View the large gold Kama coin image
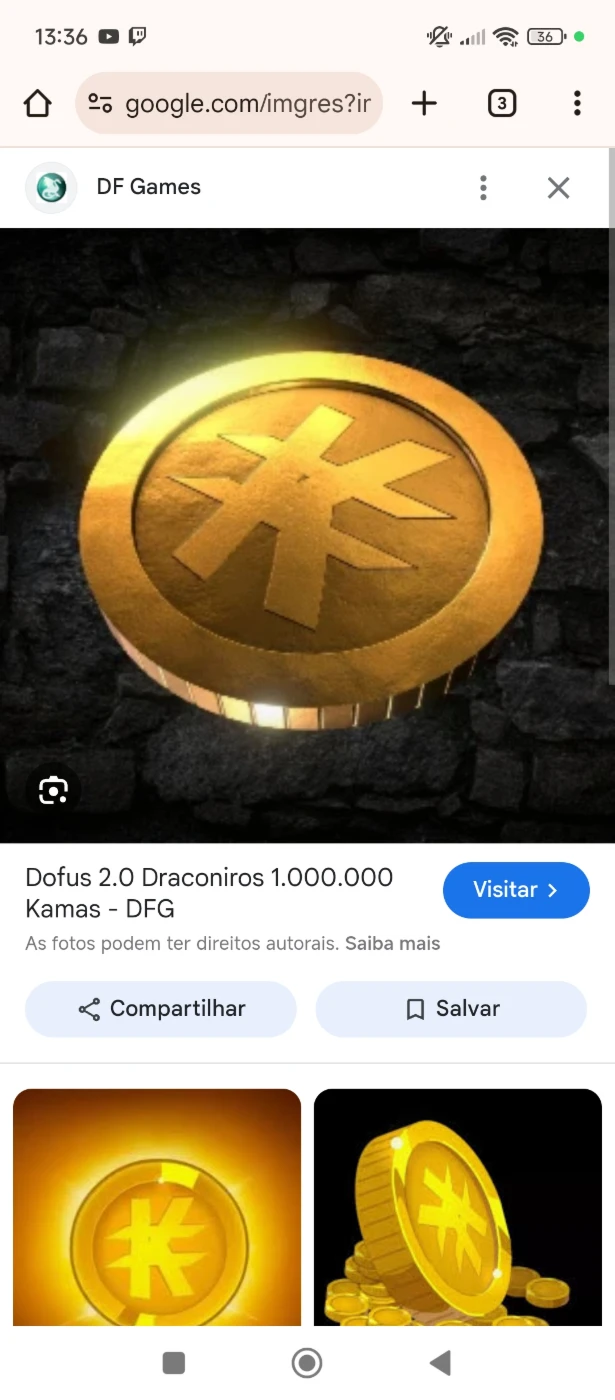 pyautogui.click(x=307, y=535)
